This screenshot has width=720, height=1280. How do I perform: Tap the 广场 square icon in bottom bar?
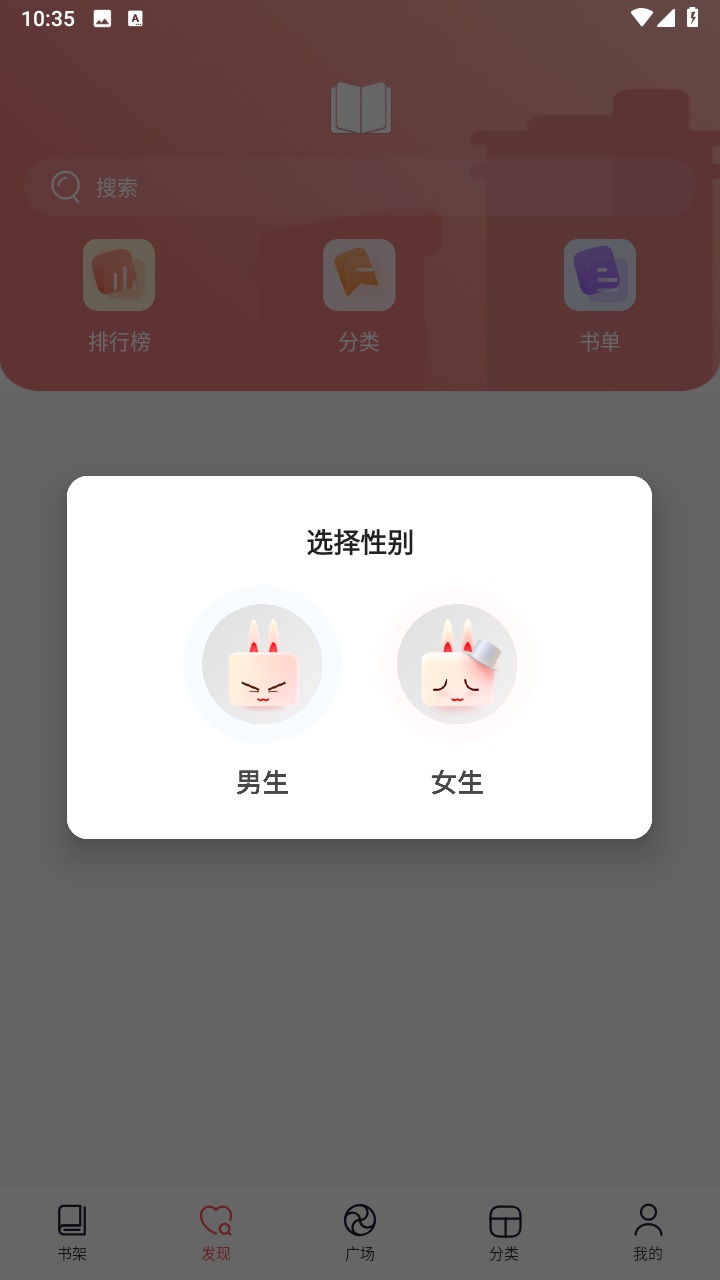[x=360, y=1221]
